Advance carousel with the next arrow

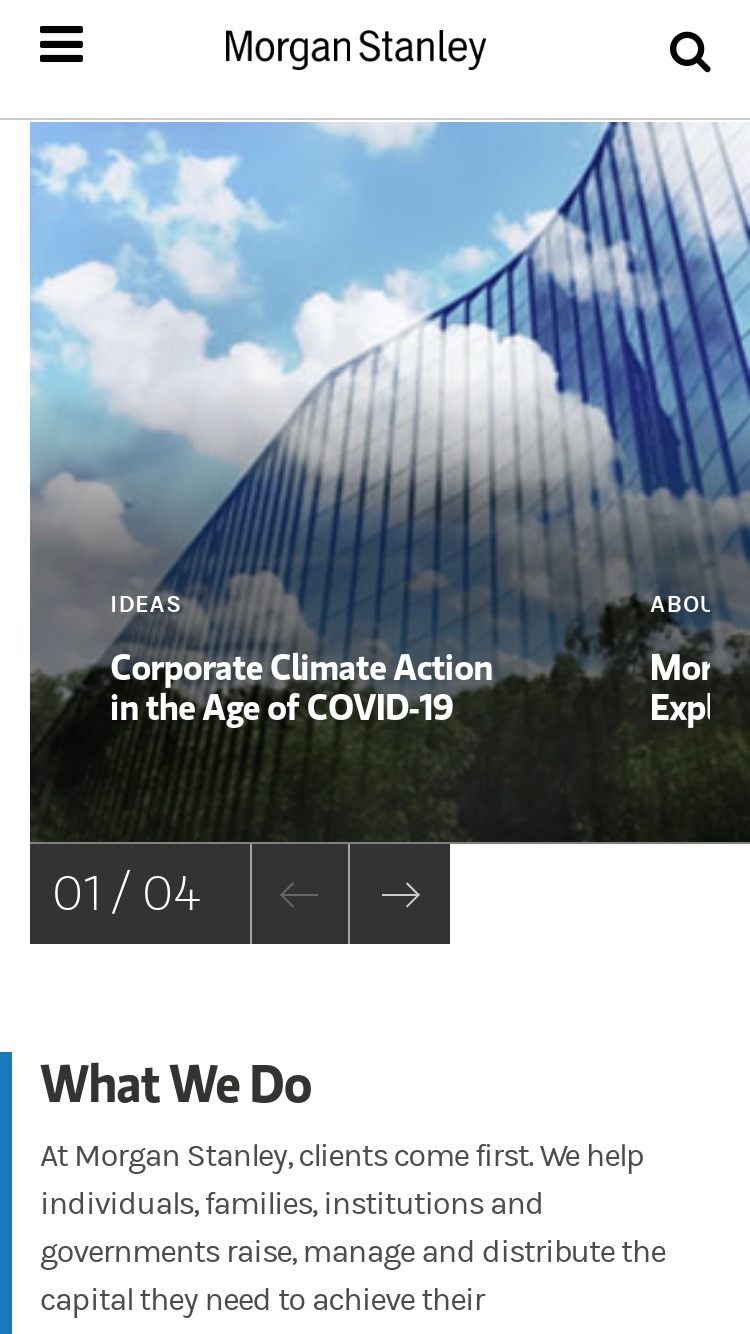pyautogui.click(x=400, y=894)
